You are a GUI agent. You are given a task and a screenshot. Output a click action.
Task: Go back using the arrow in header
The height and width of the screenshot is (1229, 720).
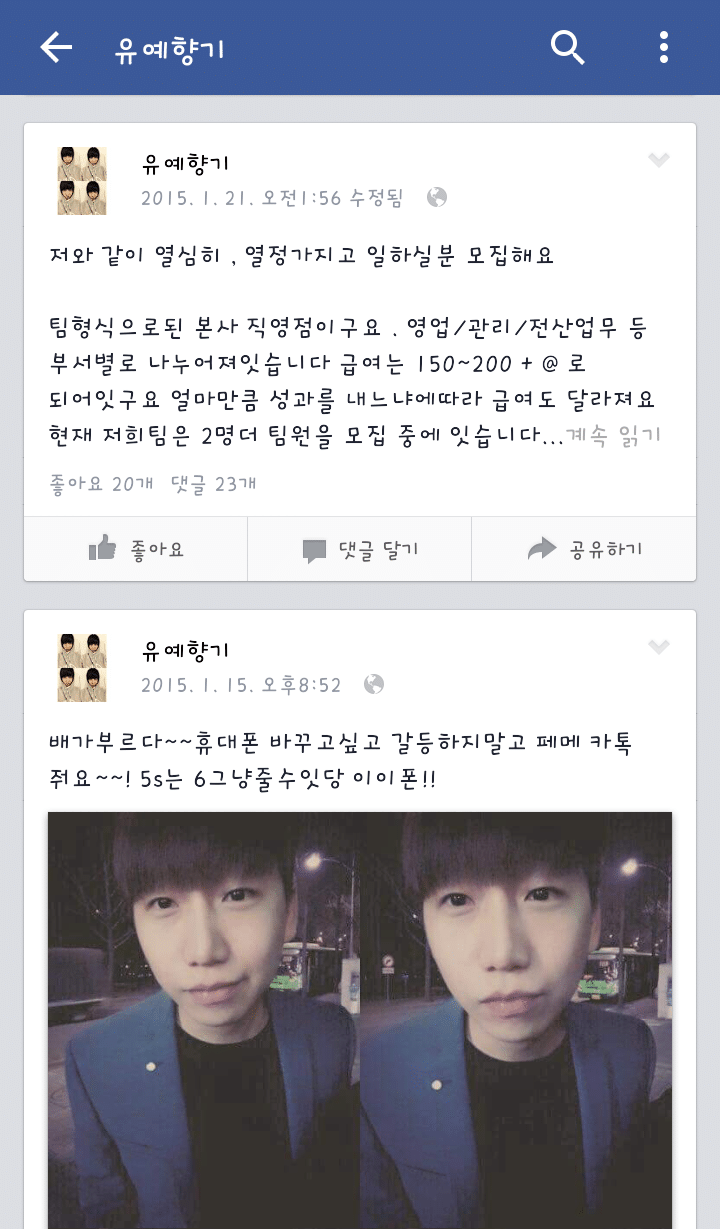click(x=56, y=47)
